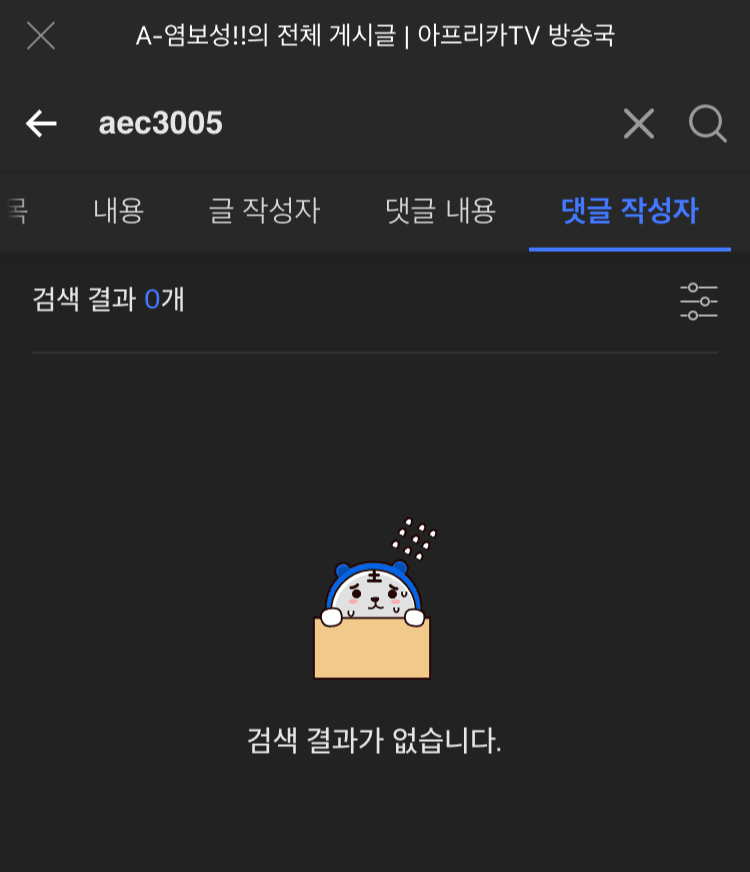Run search with magnifier icon
This screenshot has width=750, height=872.
(x=707, y=124)
